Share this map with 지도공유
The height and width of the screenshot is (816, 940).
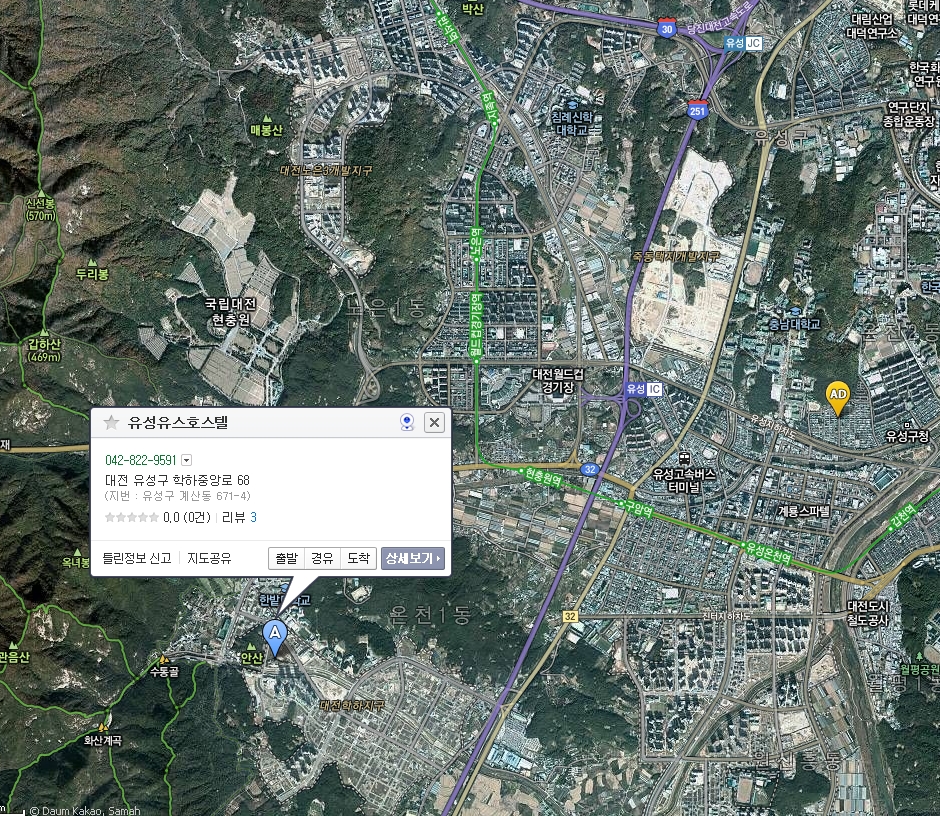pyautogui.click(x=209, y=558)
